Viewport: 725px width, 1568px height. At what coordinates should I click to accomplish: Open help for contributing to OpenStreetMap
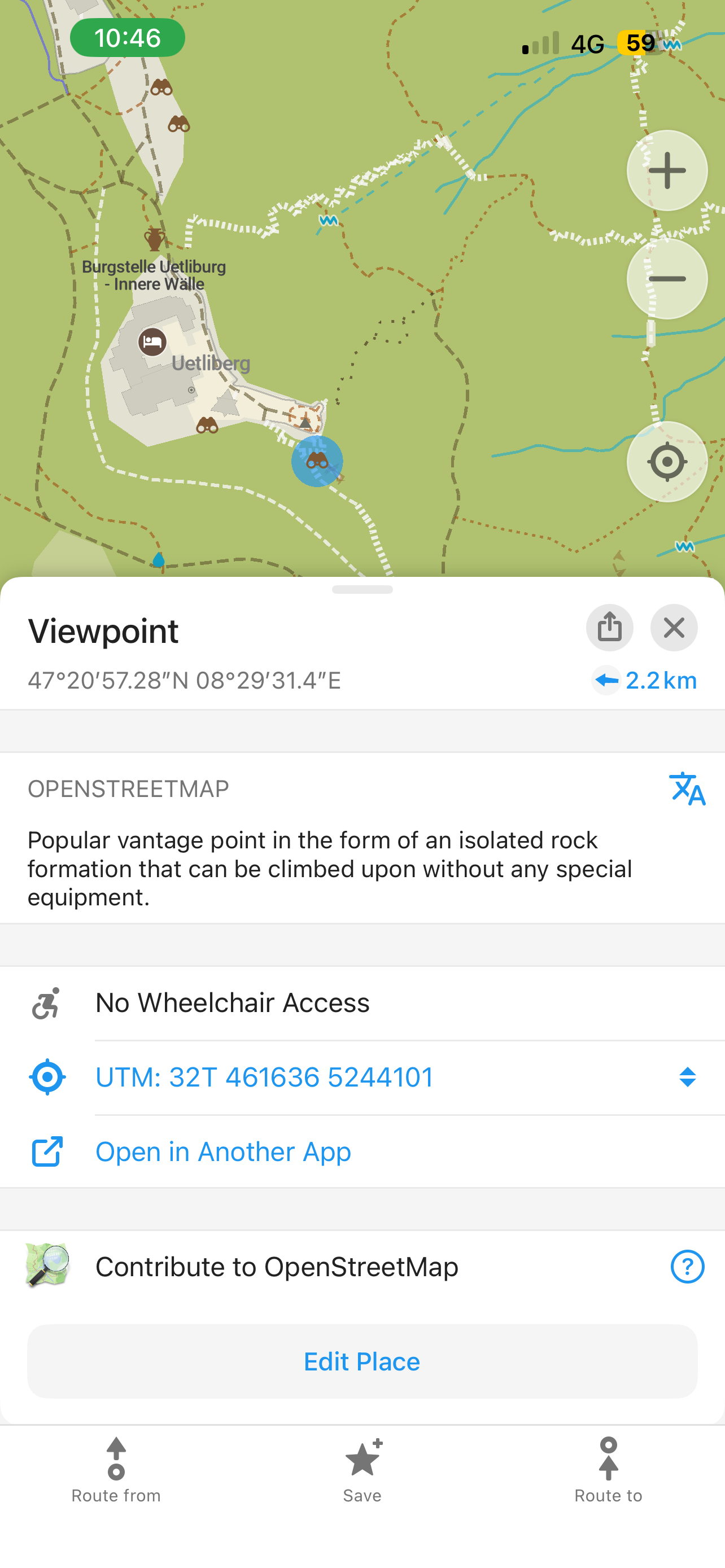point(687,1267)
